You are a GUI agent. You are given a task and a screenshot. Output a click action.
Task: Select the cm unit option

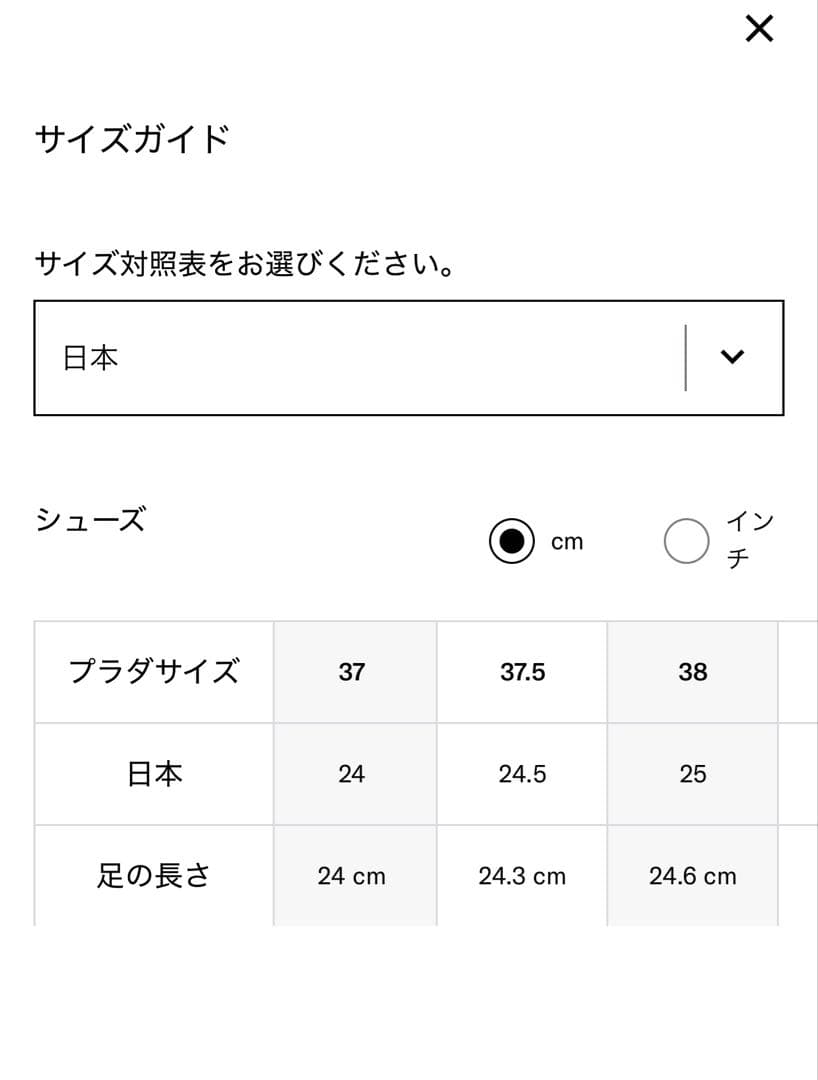pyautogui.click(x=512, y=541)
